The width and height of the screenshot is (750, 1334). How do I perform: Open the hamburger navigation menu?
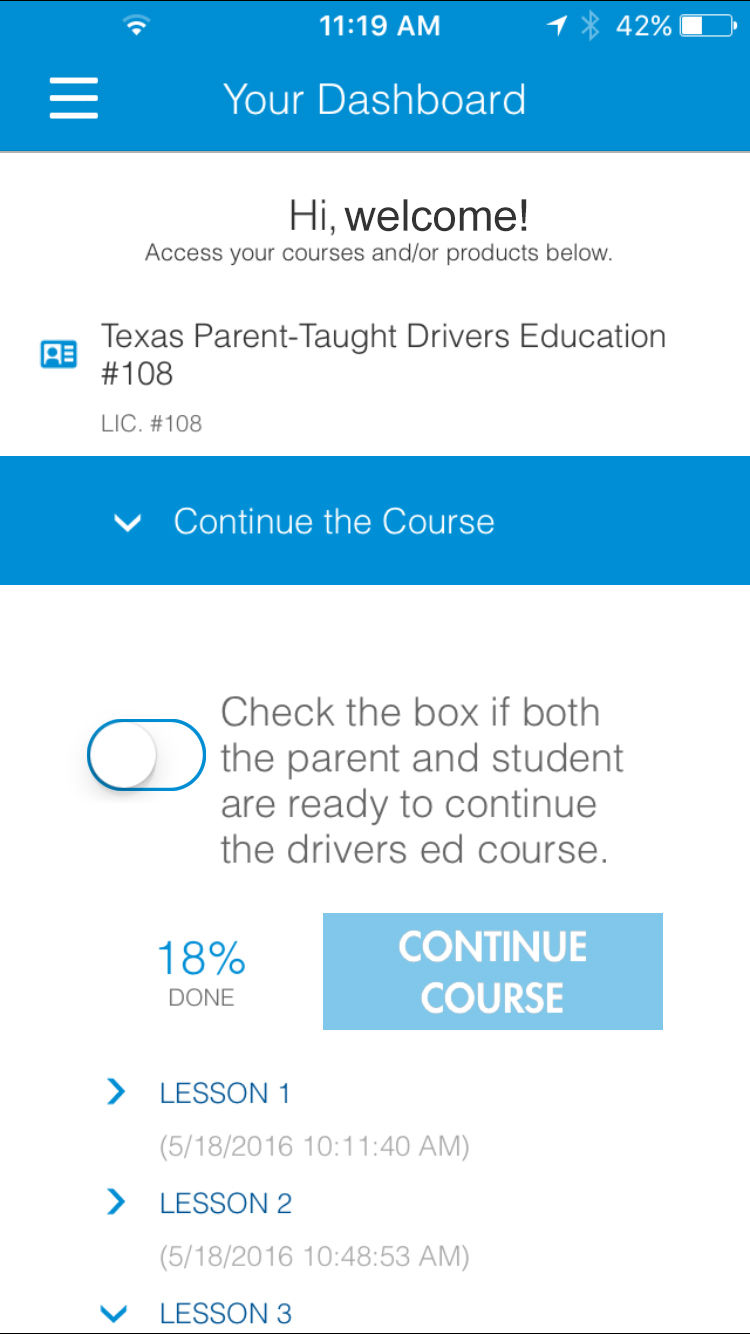[73, 99]
